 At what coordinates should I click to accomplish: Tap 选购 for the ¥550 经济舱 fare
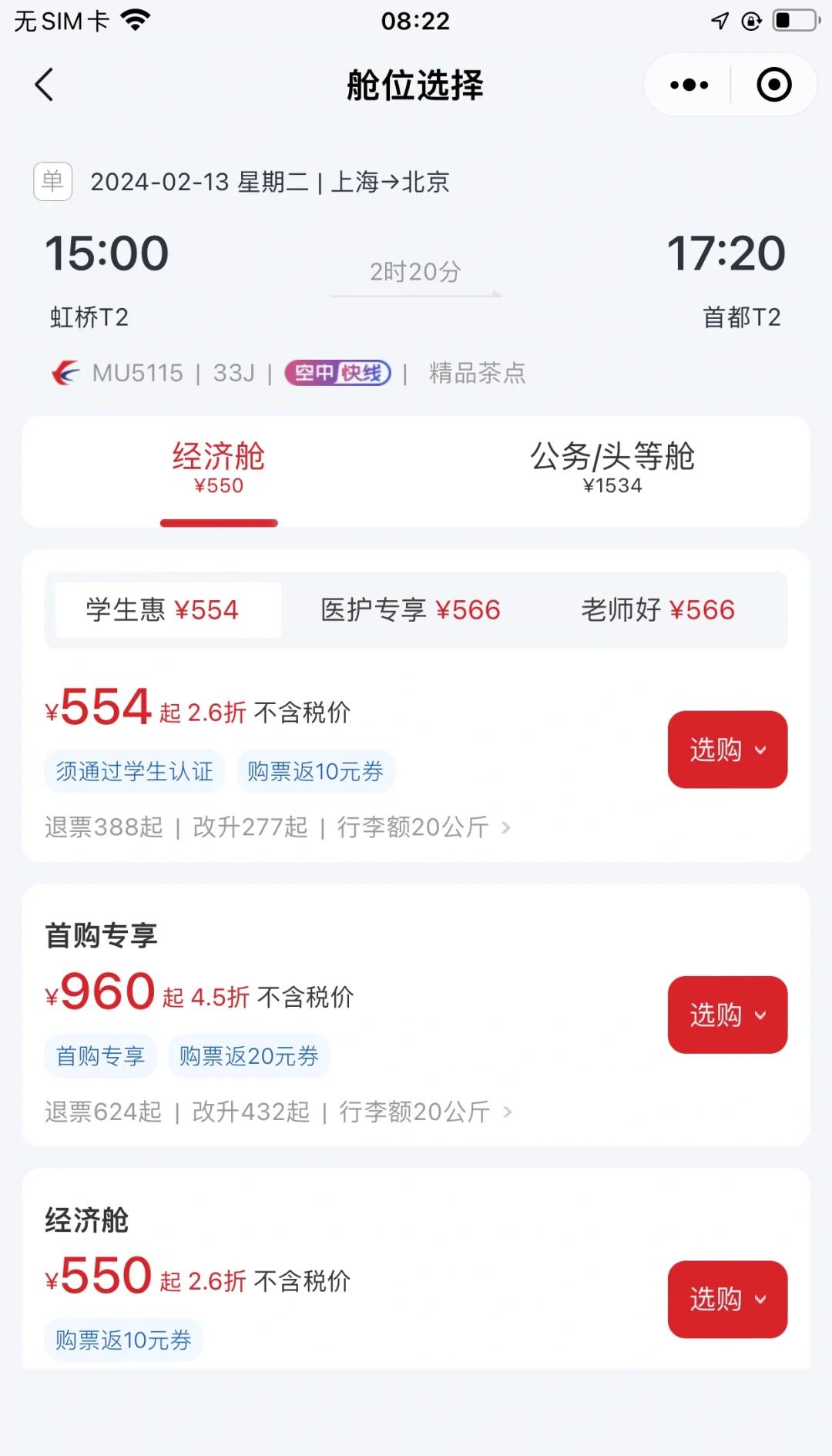point(727,1299)
